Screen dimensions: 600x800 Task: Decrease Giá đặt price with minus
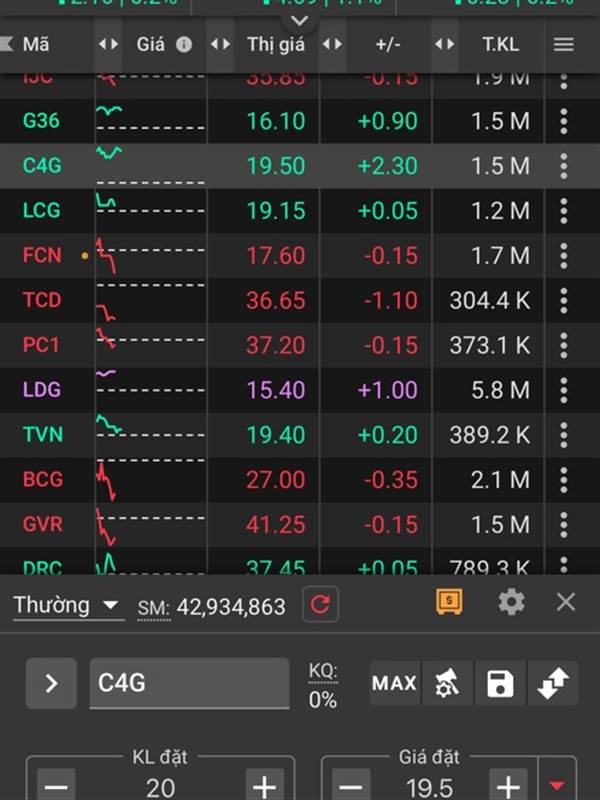pyautogui.click(x=350, y=787)
